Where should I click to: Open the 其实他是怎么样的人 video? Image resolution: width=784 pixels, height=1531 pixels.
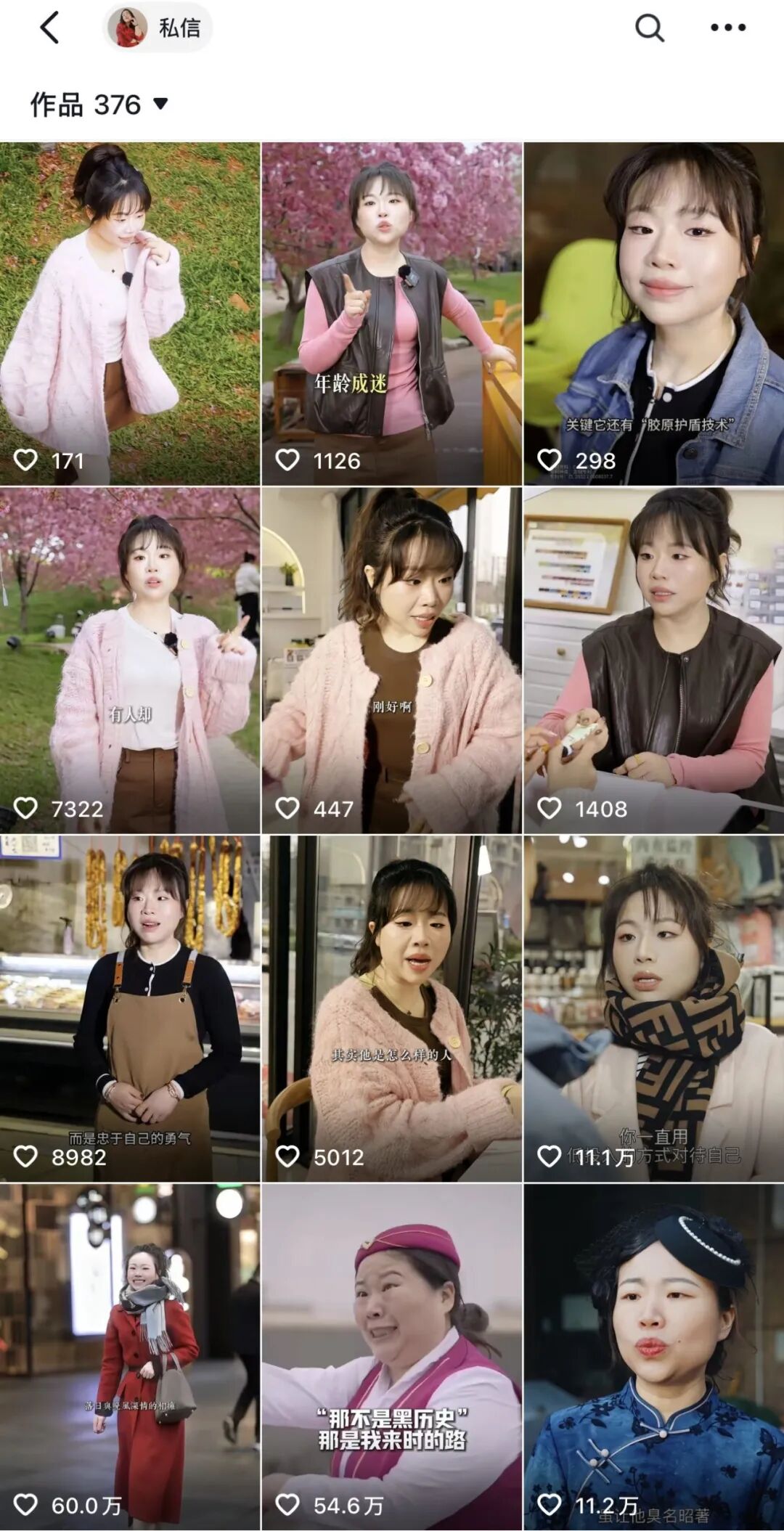point(391,1008)
